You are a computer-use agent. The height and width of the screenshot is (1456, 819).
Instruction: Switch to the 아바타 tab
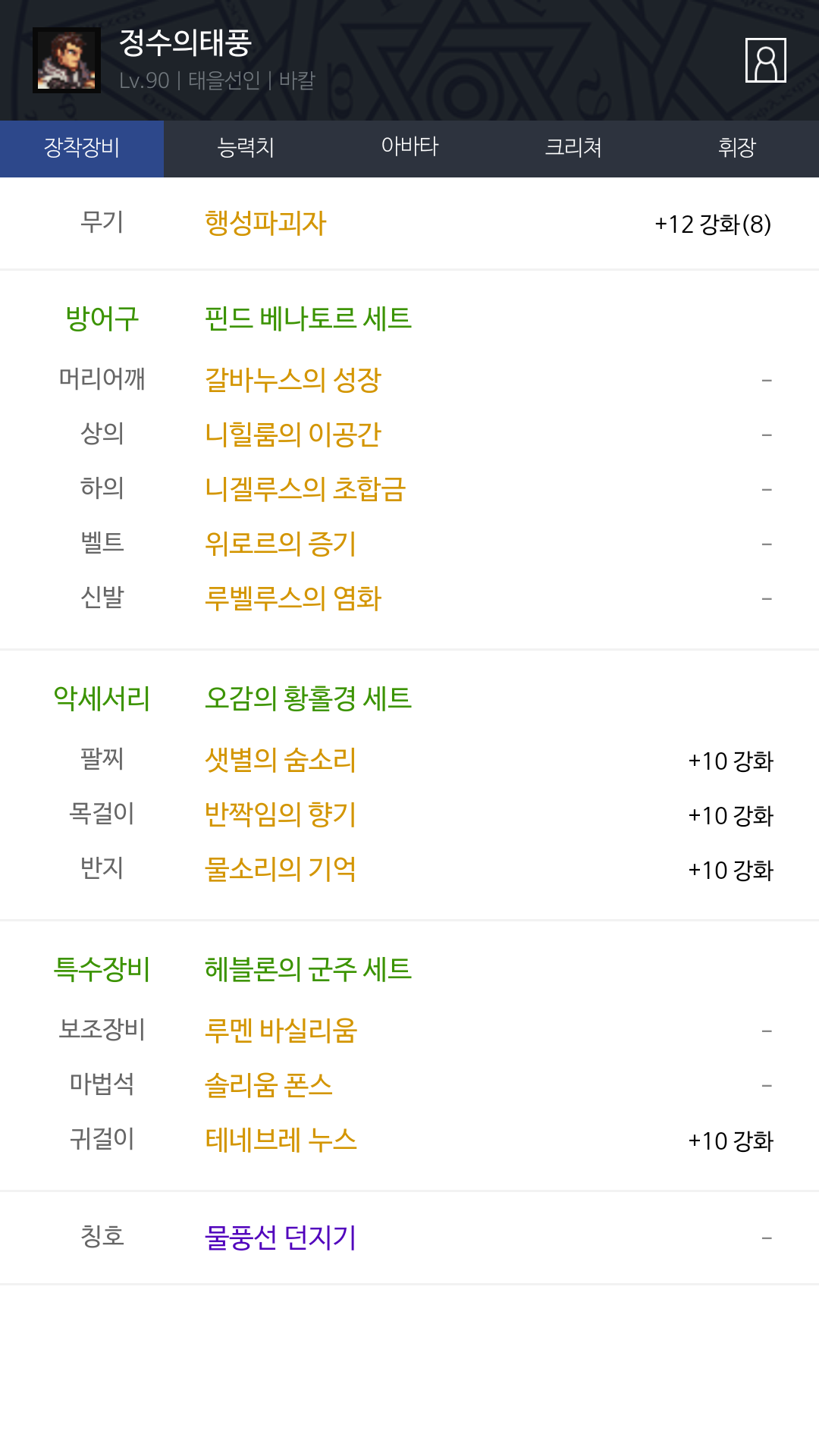(409, 149)
